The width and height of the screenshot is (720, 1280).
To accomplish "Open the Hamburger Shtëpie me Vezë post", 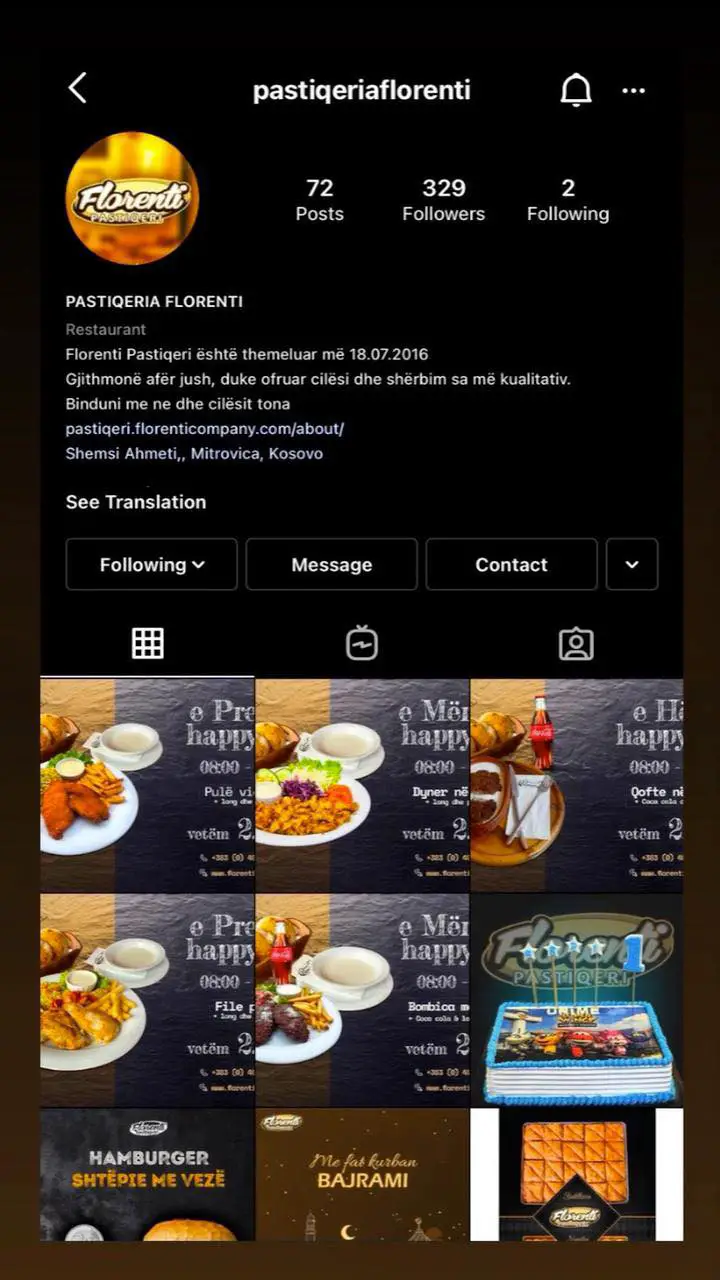I will pyautogui.click(x=147, y=1175).
